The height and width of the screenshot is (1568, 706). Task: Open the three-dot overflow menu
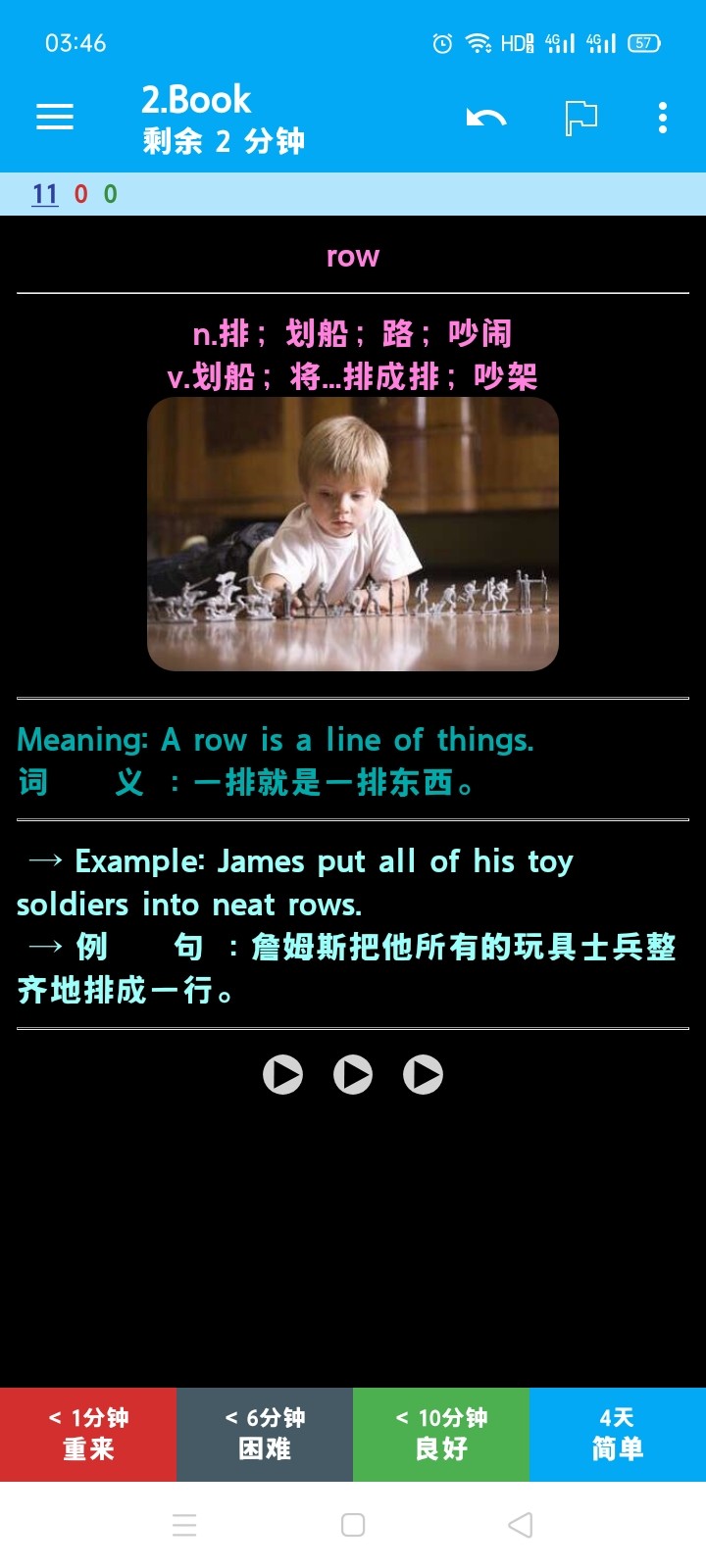click(x=663, y=118)
